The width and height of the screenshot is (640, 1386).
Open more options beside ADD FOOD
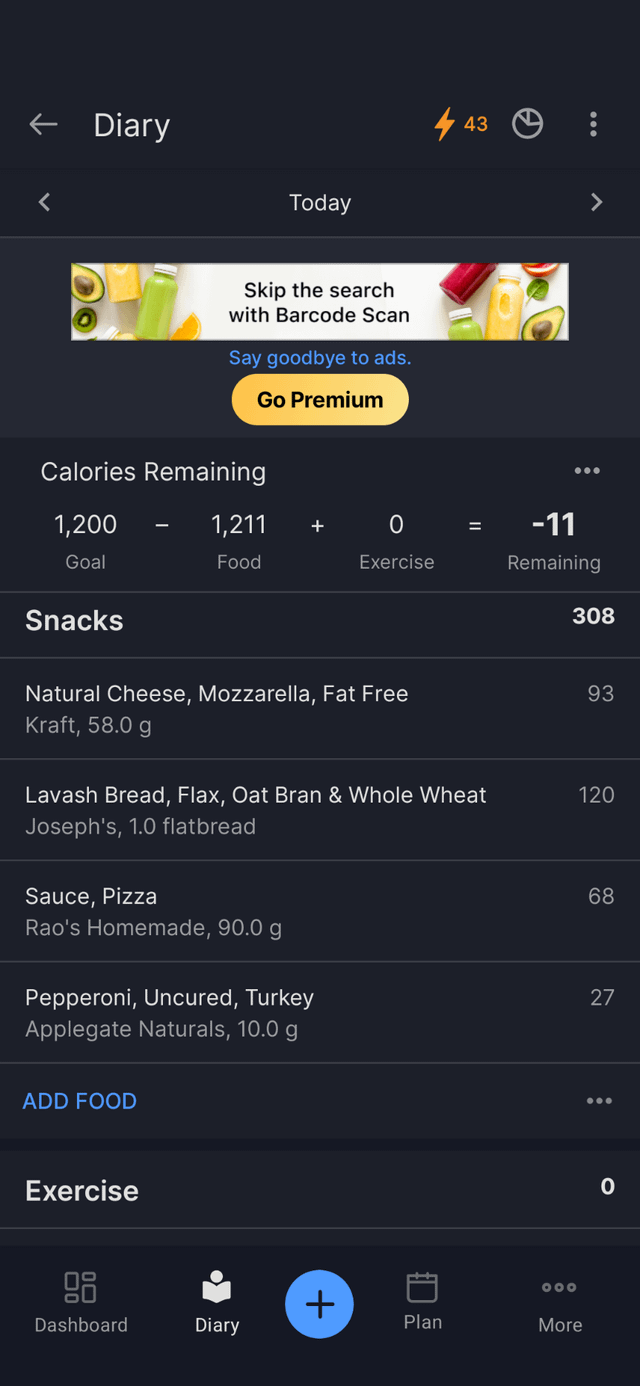[x=599, y=1101]
